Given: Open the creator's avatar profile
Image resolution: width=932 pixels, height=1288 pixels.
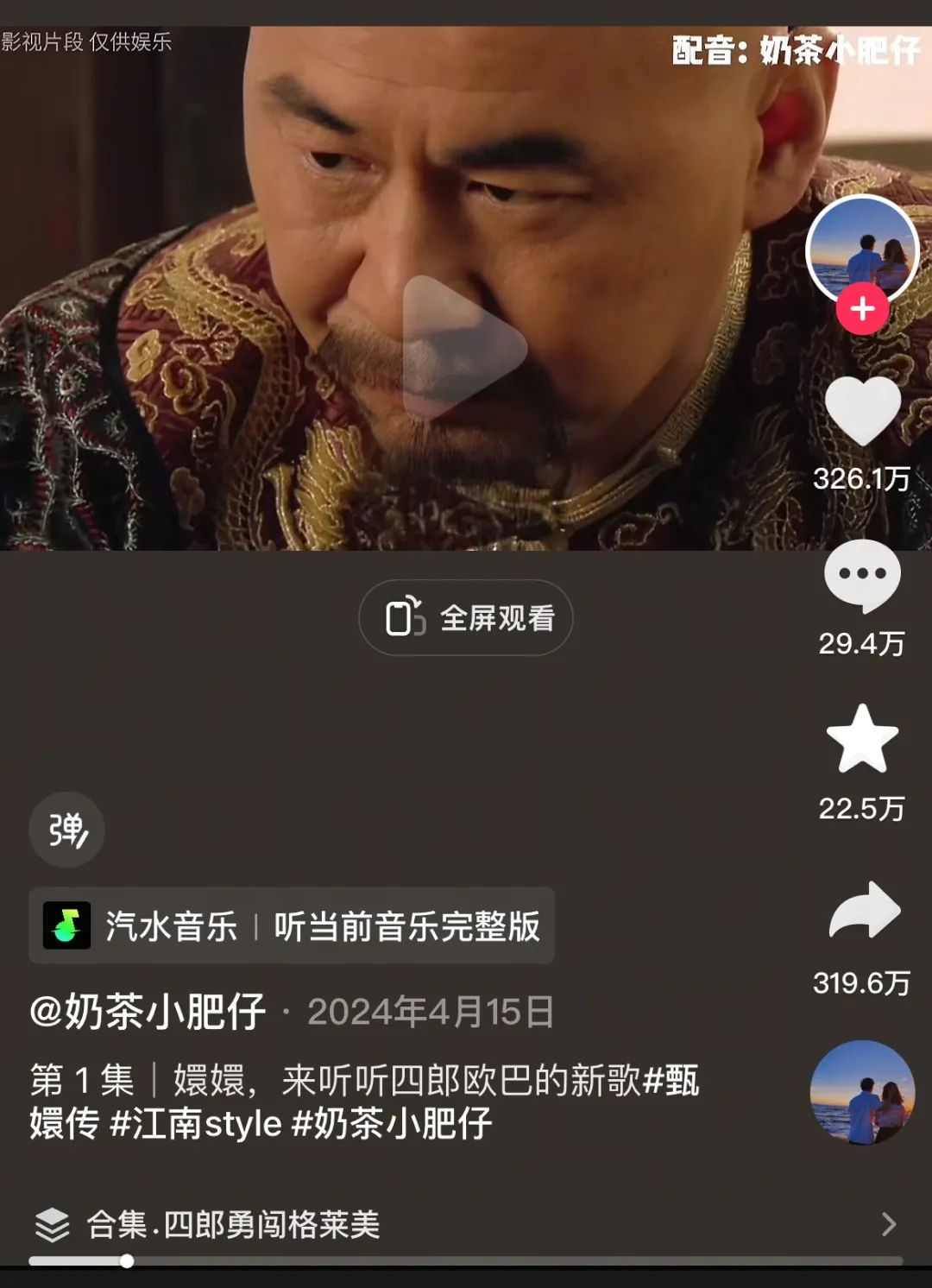Looking at the screenshot, I should [x=861, y=249].
